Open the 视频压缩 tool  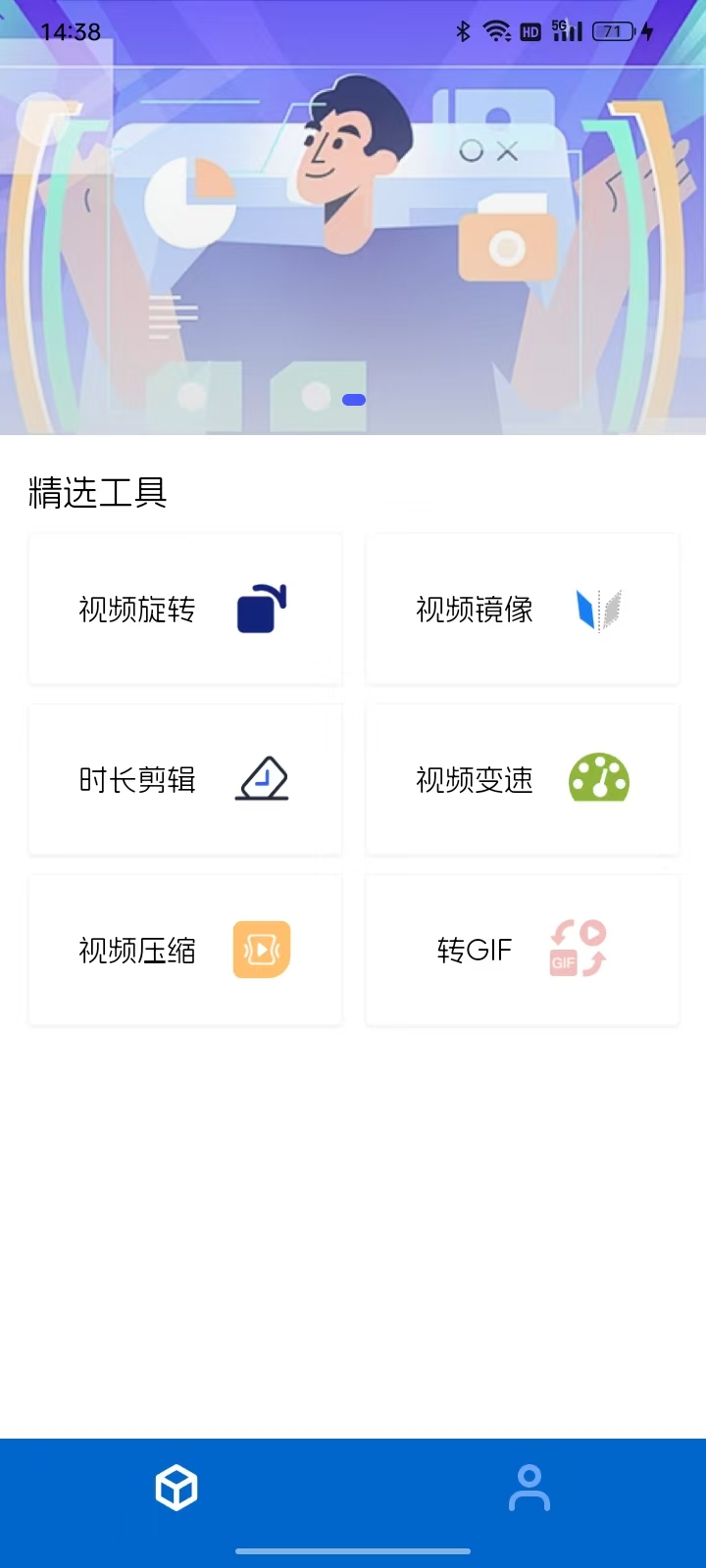[185, 950]
